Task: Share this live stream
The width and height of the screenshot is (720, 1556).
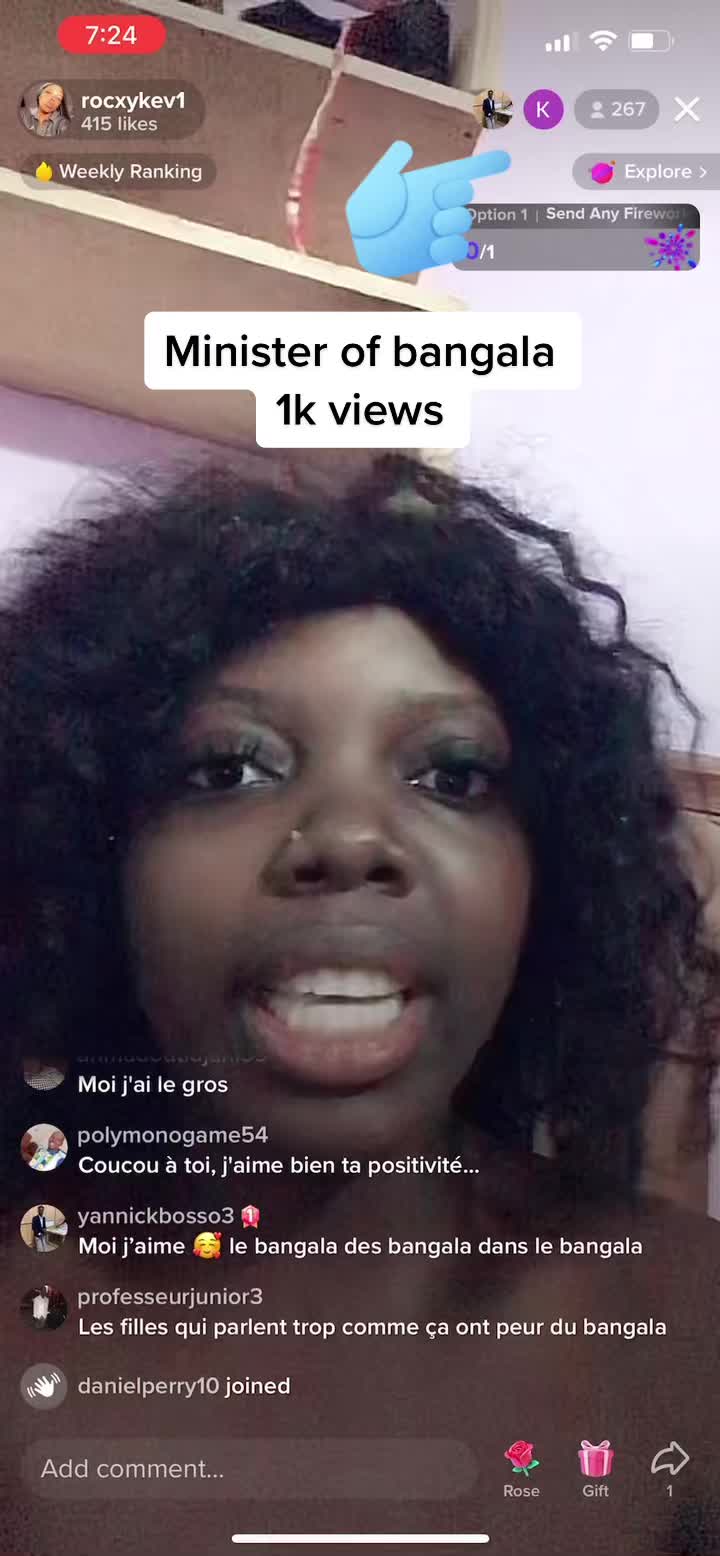Action: click(x=669, y=1468)
